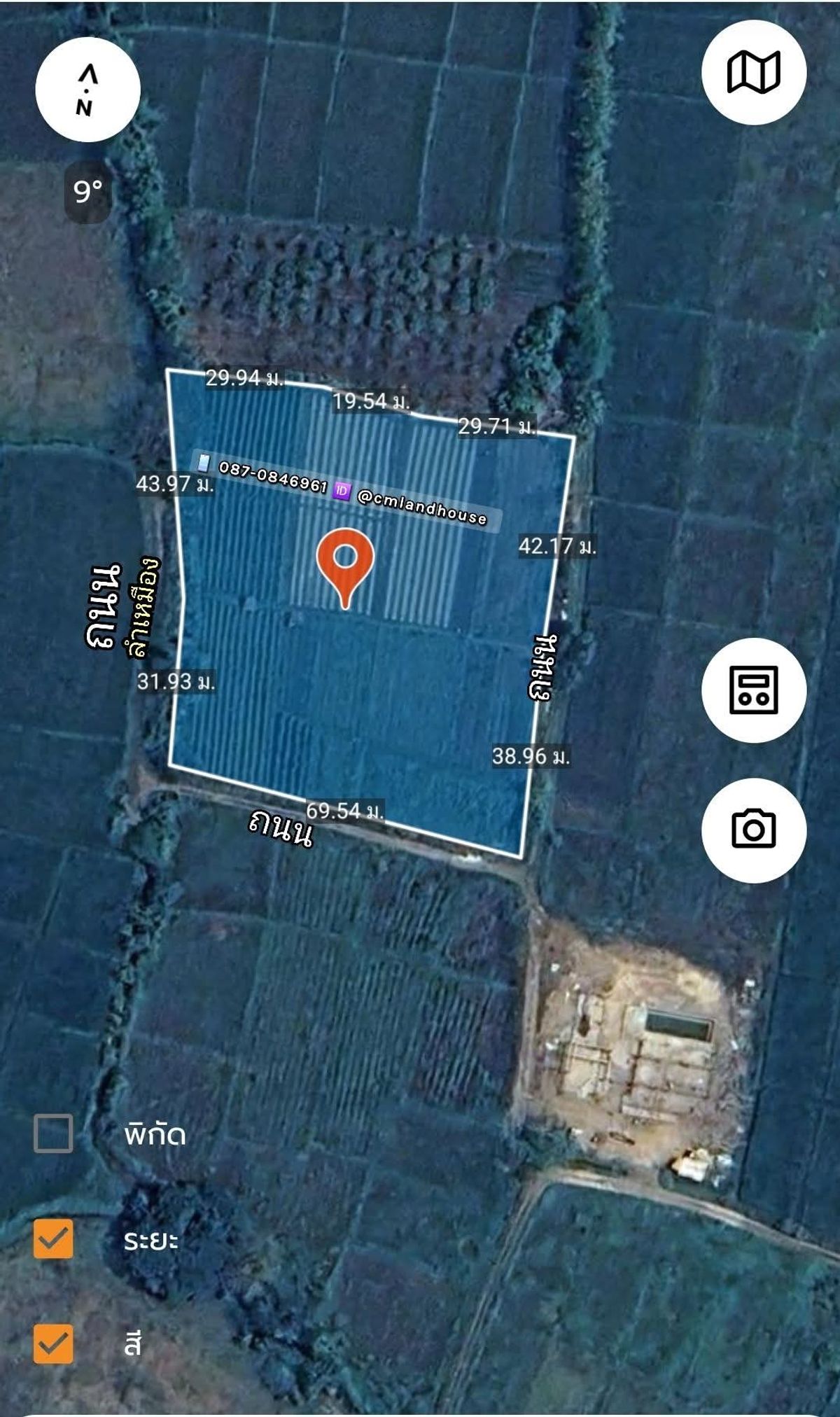Tap the camera capture button

coord(754,830)
